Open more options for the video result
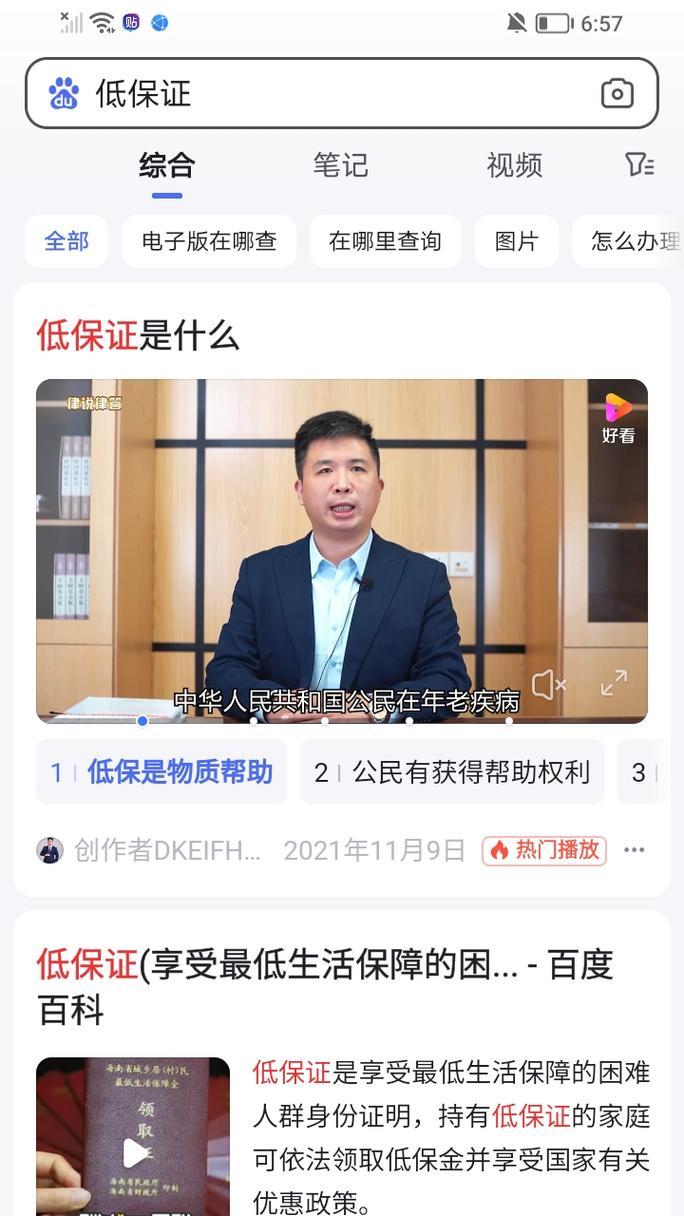Screen dimensions: 684x1216 634,850
